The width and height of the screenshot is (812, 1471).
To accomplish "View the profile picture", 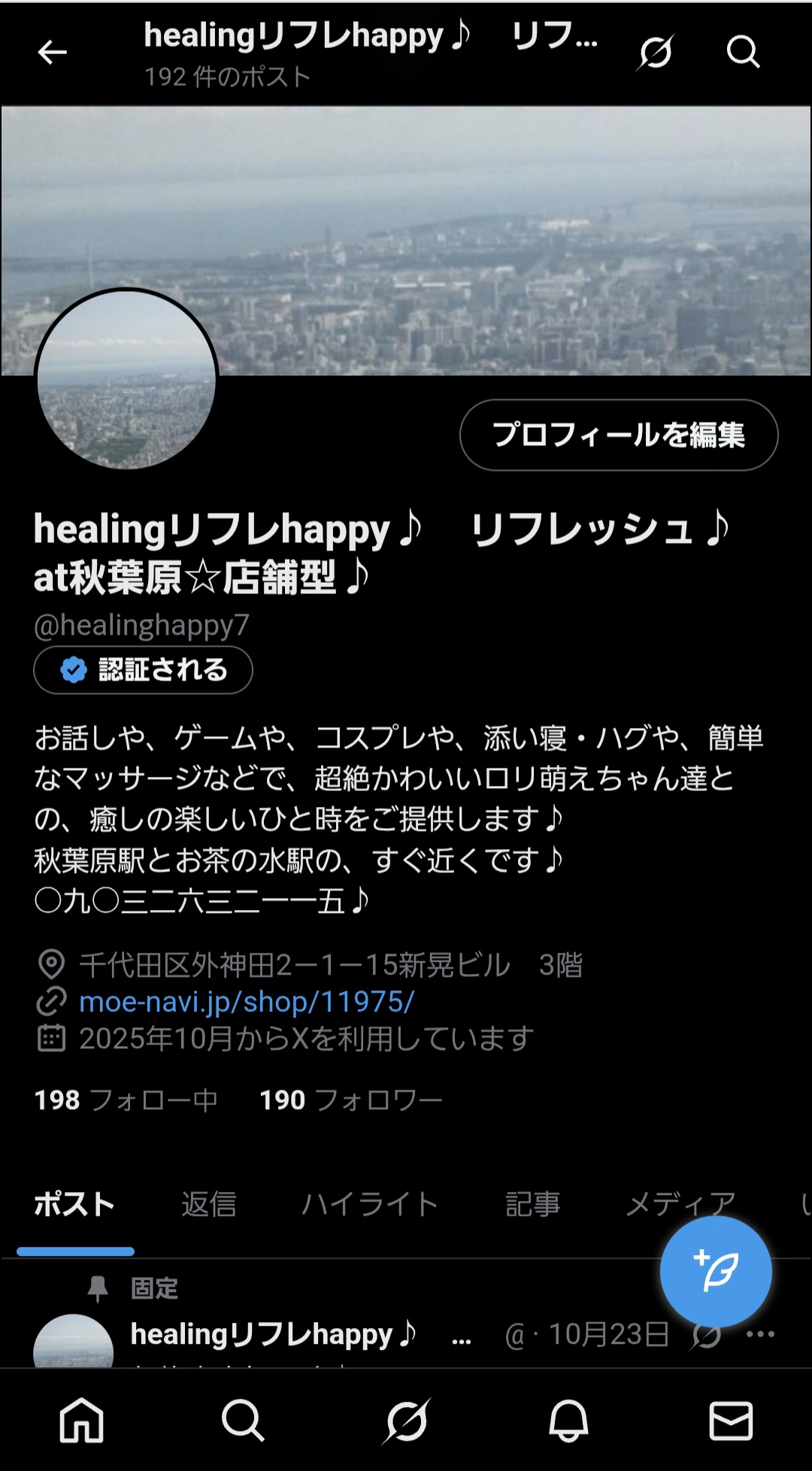I will (x=126, y=380).
